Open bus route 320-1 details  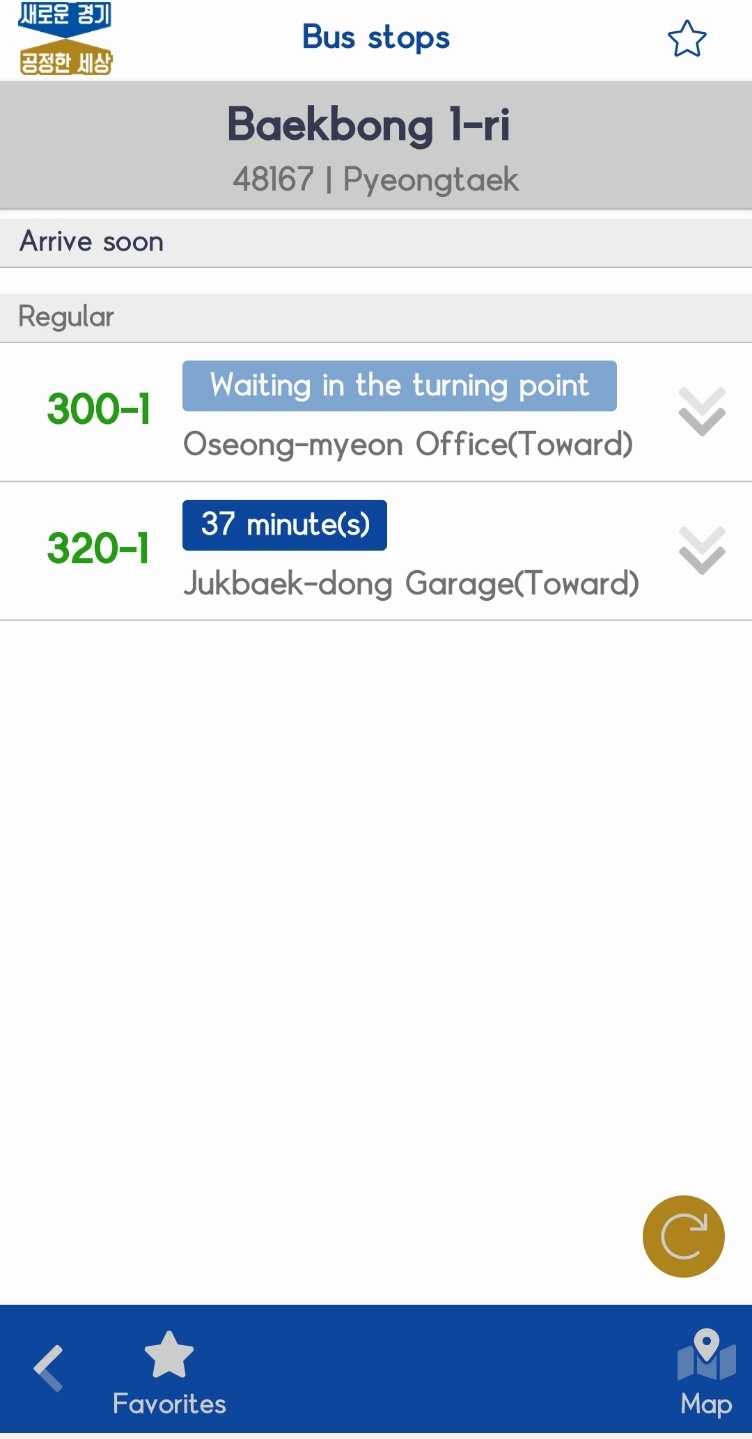coord(376,551)
